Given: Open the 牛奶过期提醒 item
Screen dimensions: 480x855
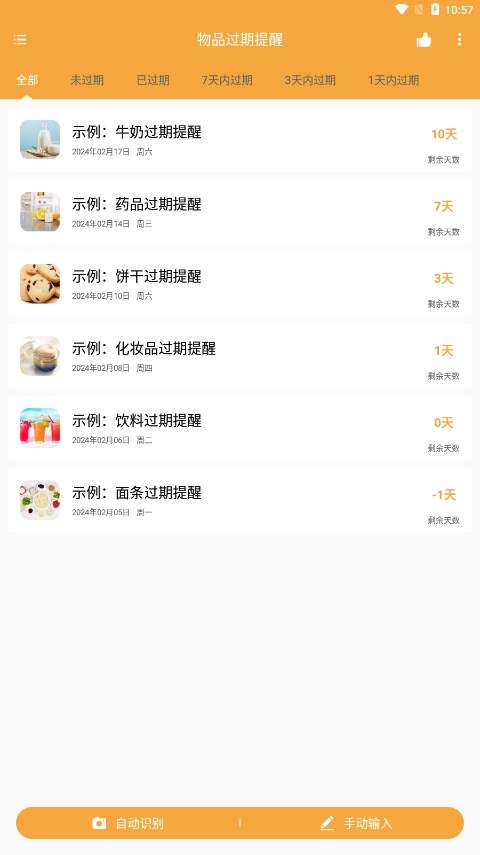Looking at the screenshot, I should point(240,140).
